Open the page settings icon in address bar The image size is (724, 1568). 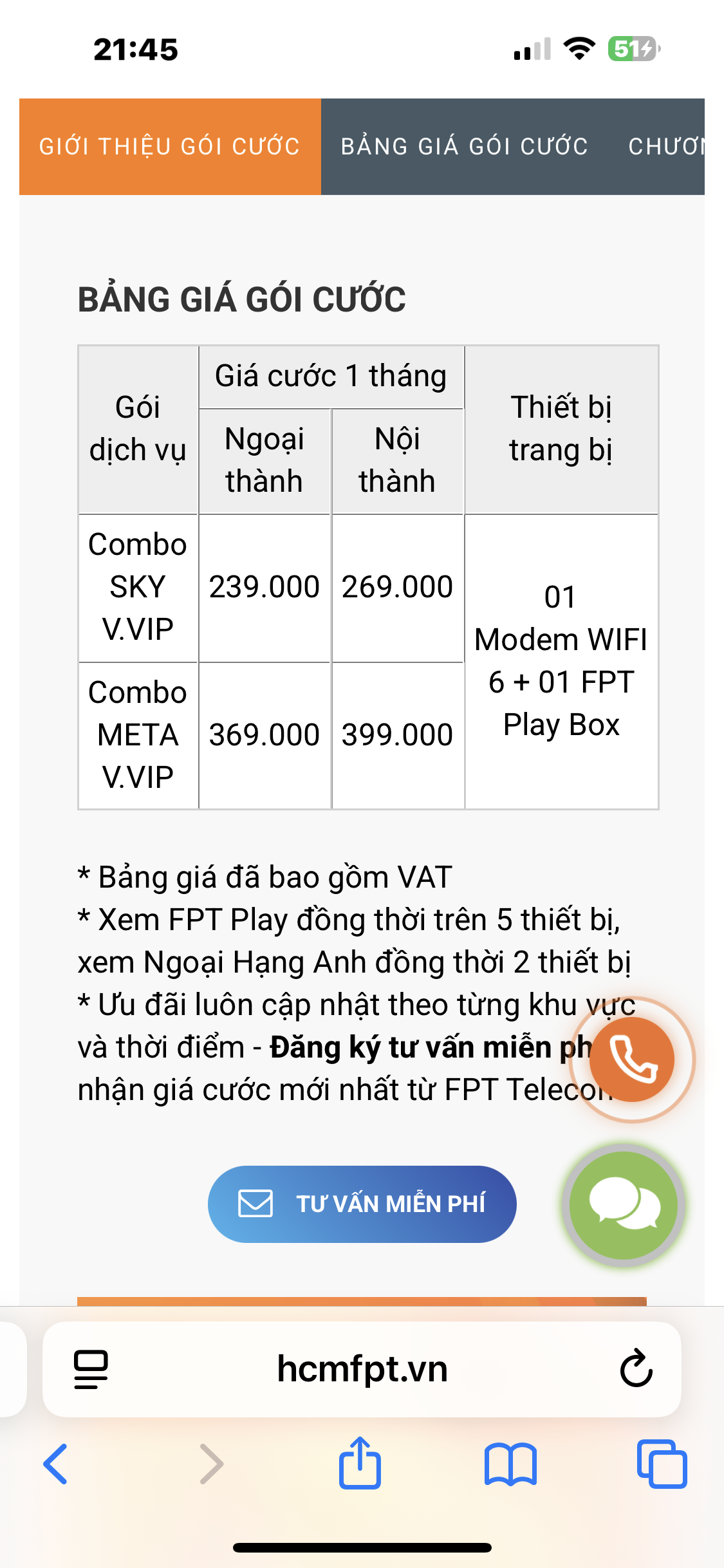[x=91, y=1369]
